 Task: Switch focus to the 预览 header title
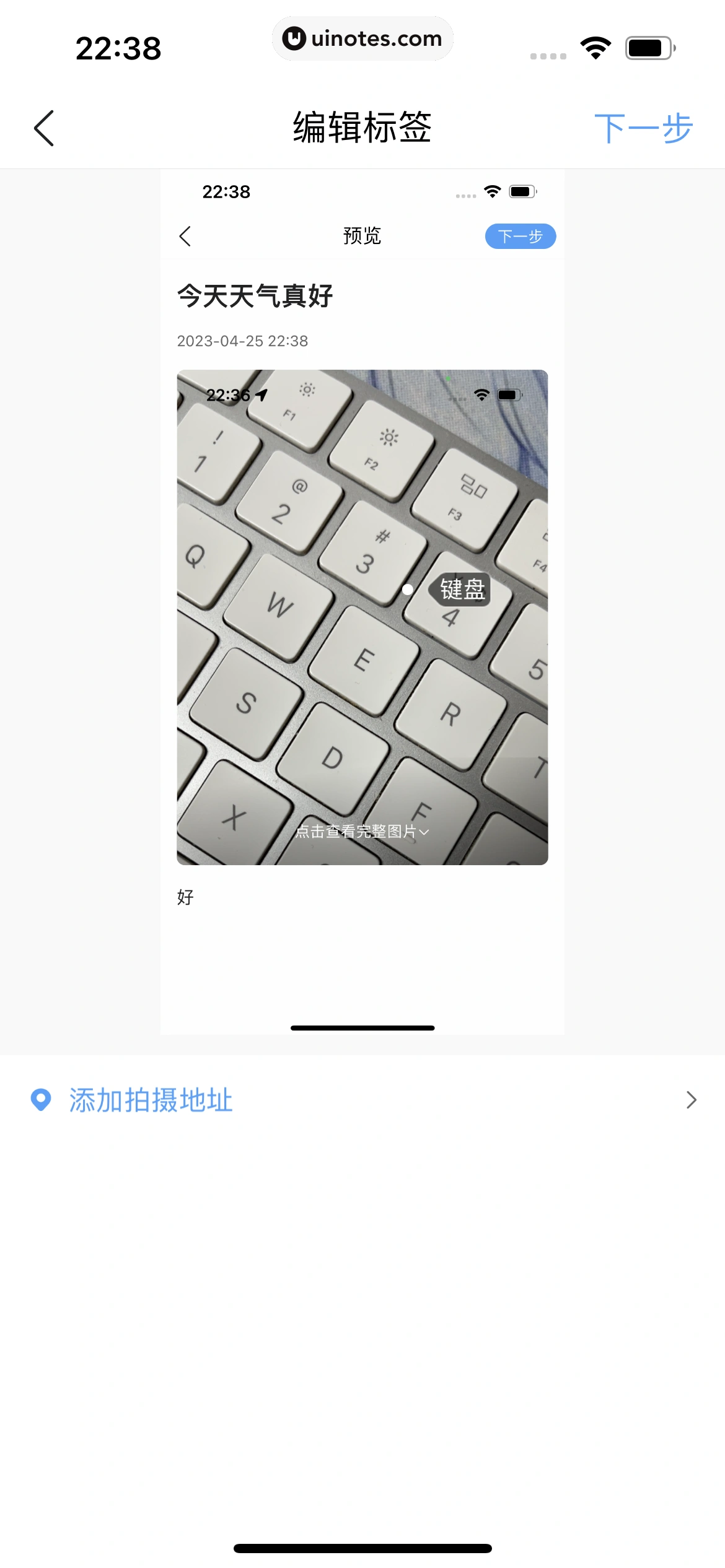click(x=362, y=236)
